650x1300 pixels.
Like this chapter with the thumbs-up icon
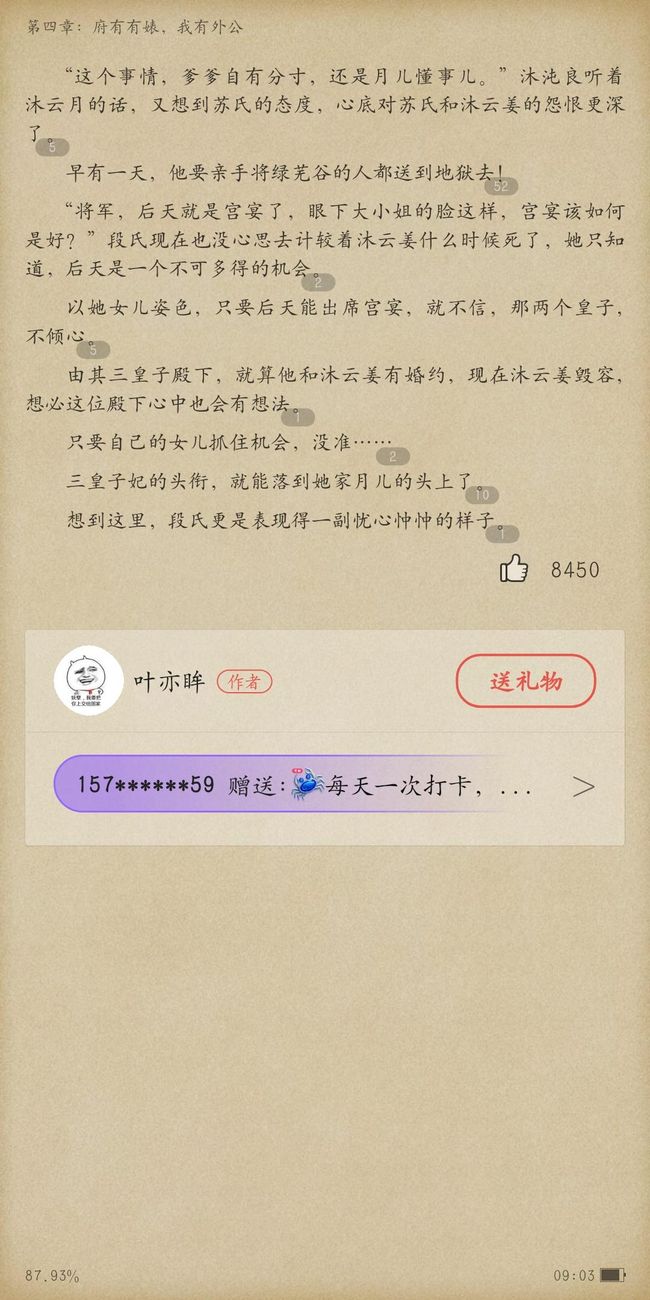[514, 568]
